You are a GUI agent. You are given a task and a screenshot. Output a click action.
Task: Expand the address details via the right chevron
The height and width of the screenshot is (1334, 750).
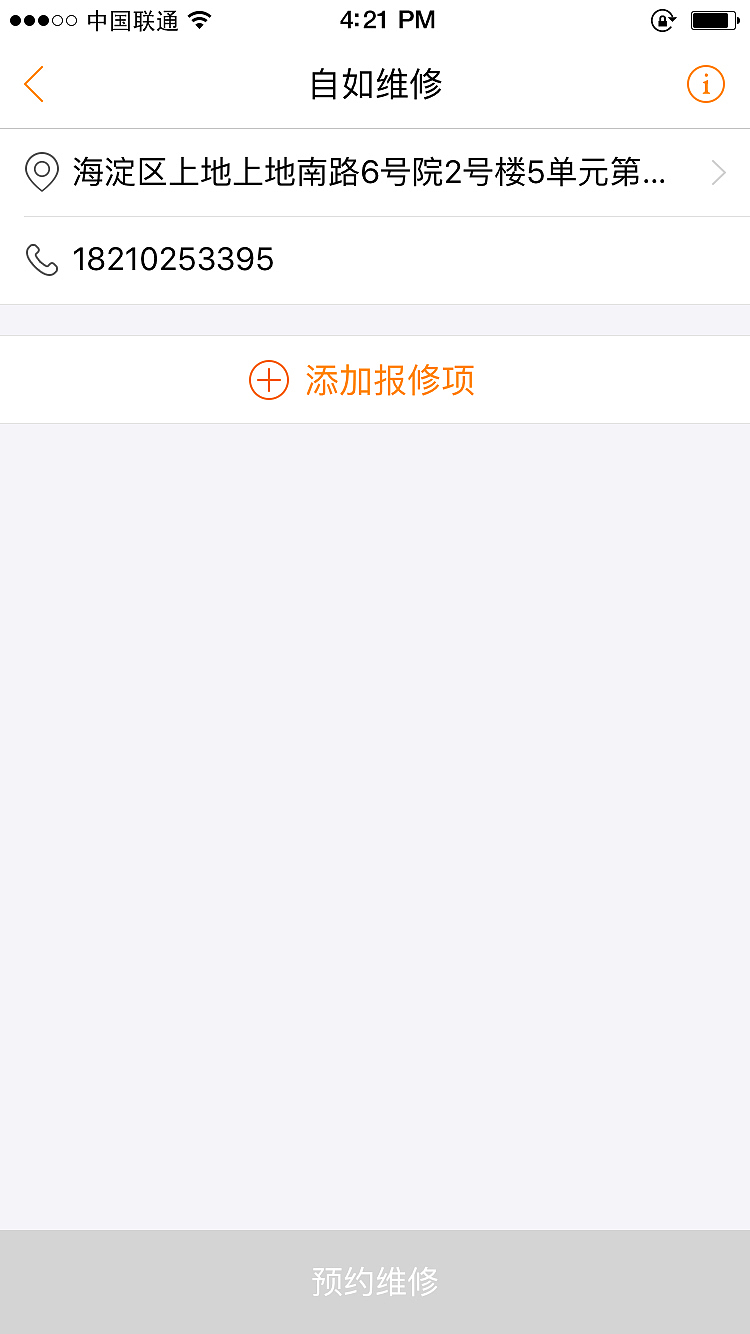pos(717,171)
